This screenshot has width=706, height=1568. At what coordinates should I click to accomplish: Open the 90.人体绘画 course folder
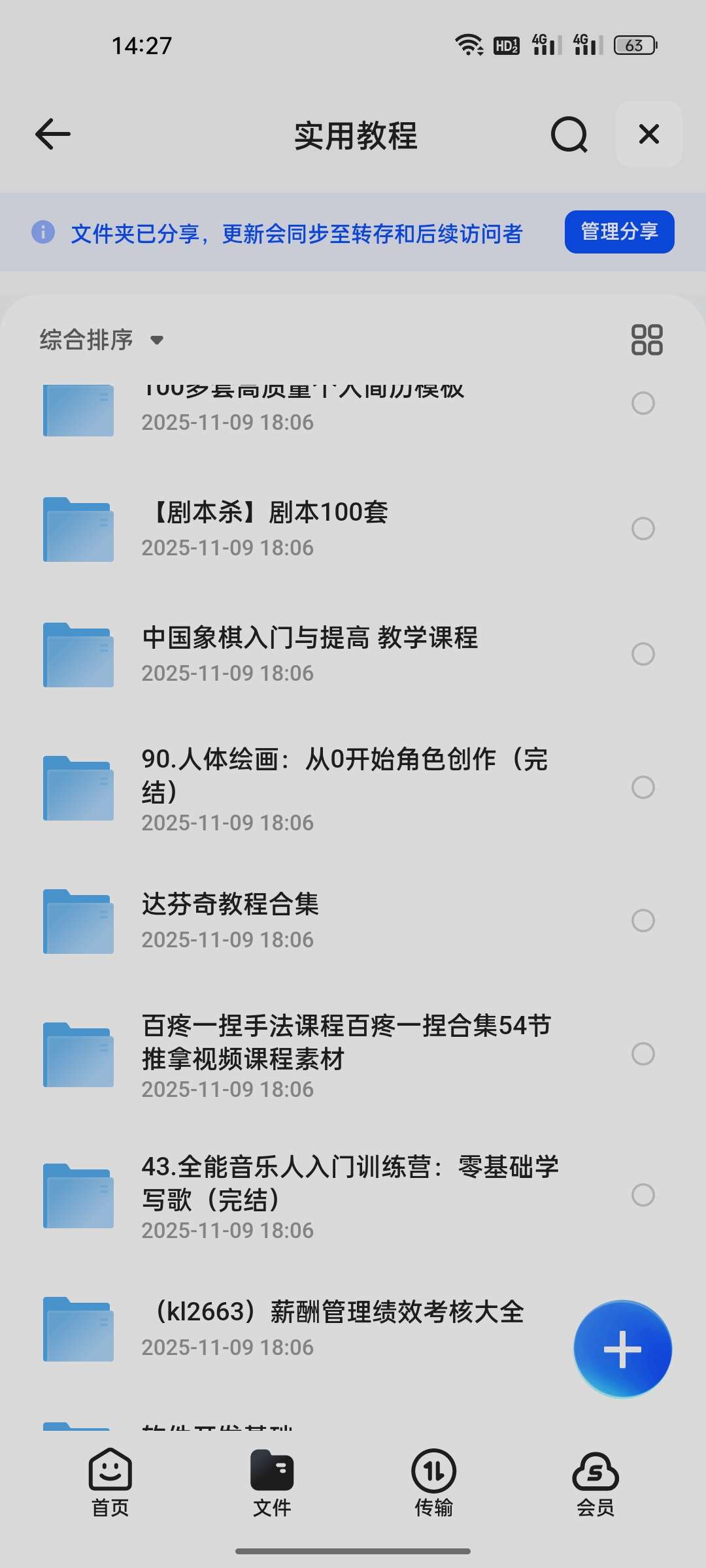click(x=346, y=776)
